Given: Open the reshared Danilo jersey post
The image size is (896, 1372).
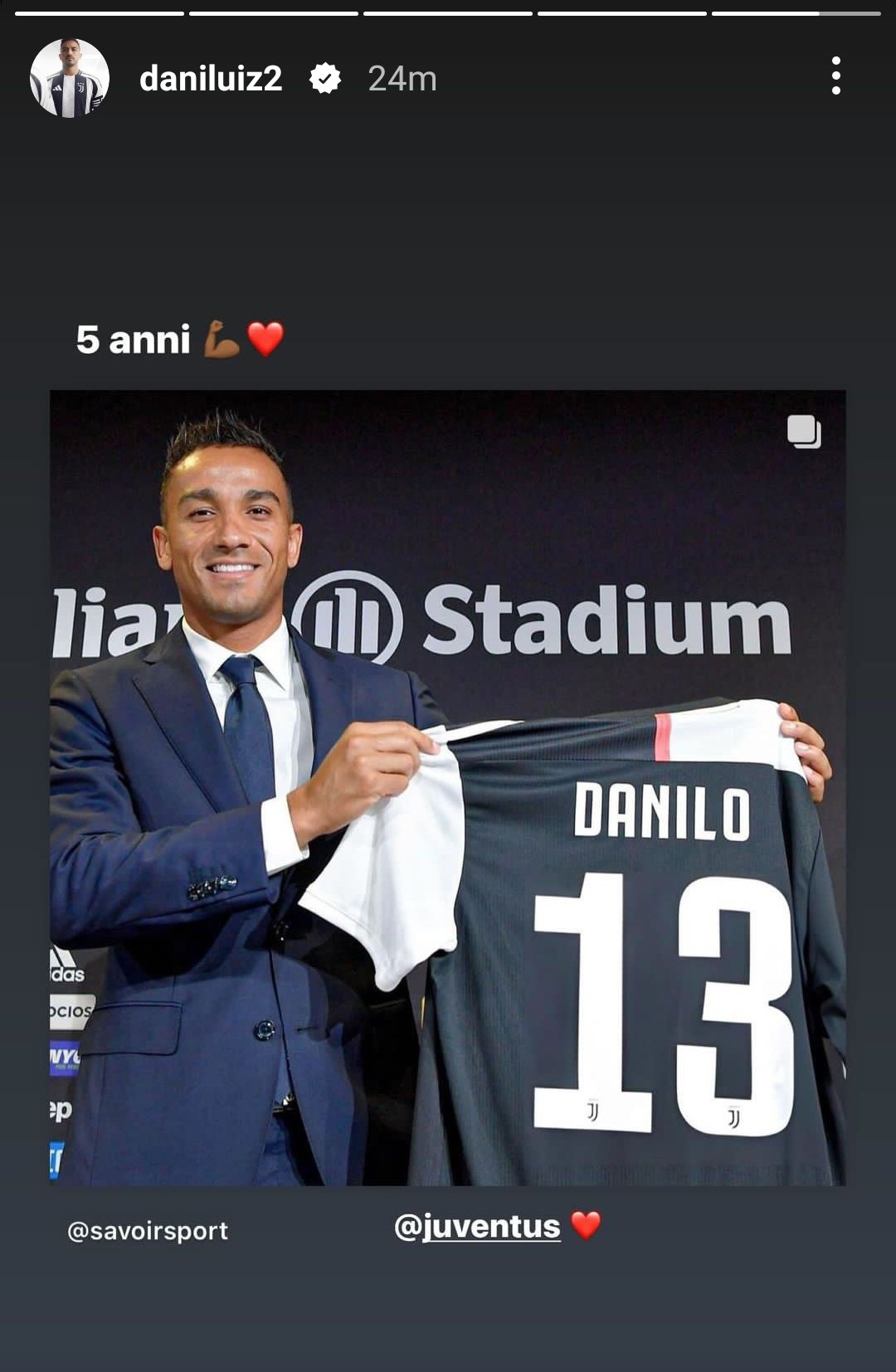Looking at the screenshot, I should pyautogui.click(x=448, y=788).
